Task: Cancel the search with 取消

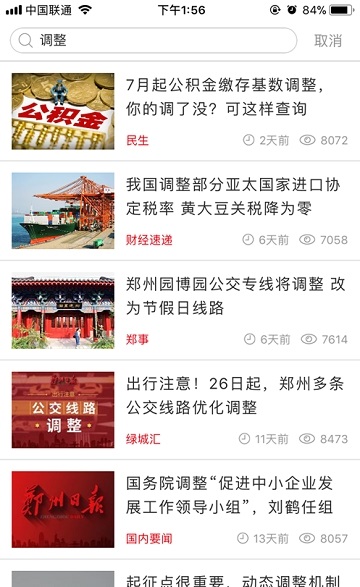Action: click(x=328, y=40)
